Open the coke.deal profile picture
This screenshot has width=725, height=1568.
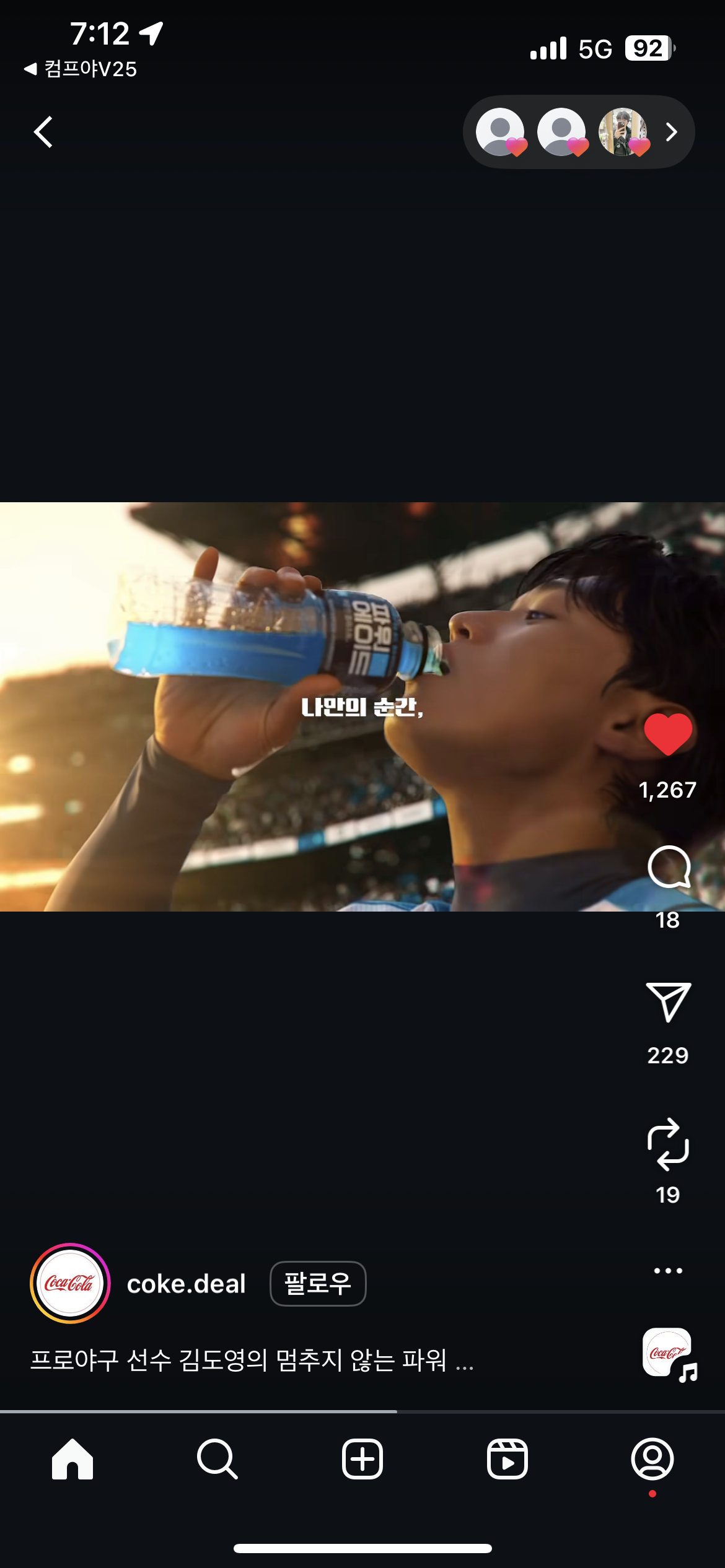click(70, 1283)
